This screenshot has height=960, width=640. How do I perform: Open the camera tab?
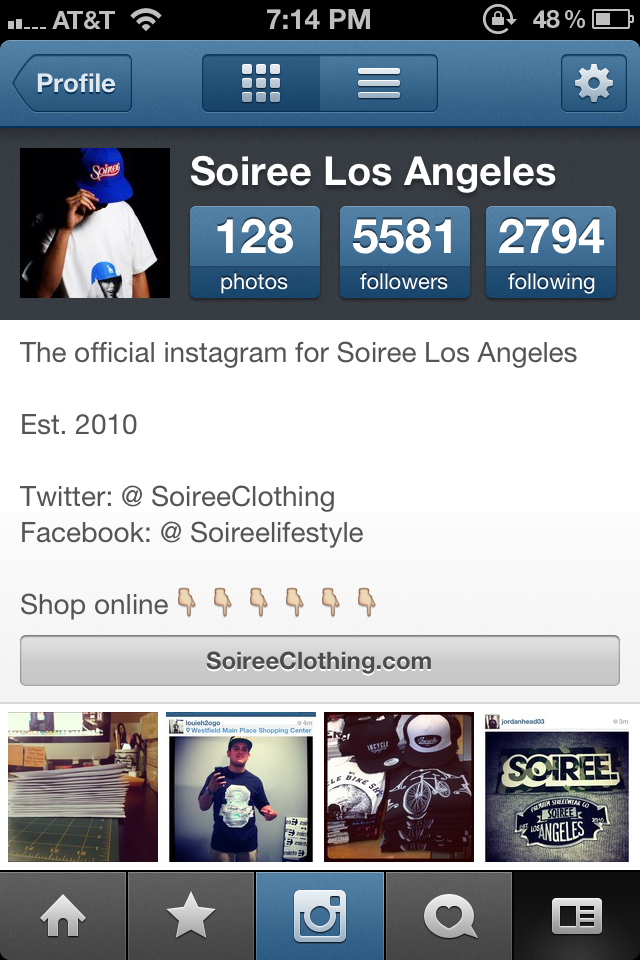point(319,916)
